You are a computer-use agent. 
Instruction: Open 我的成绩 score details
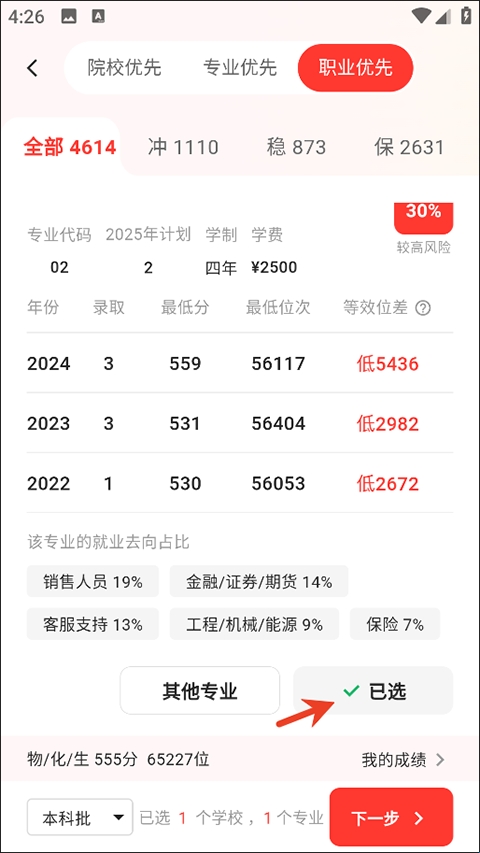404,759
